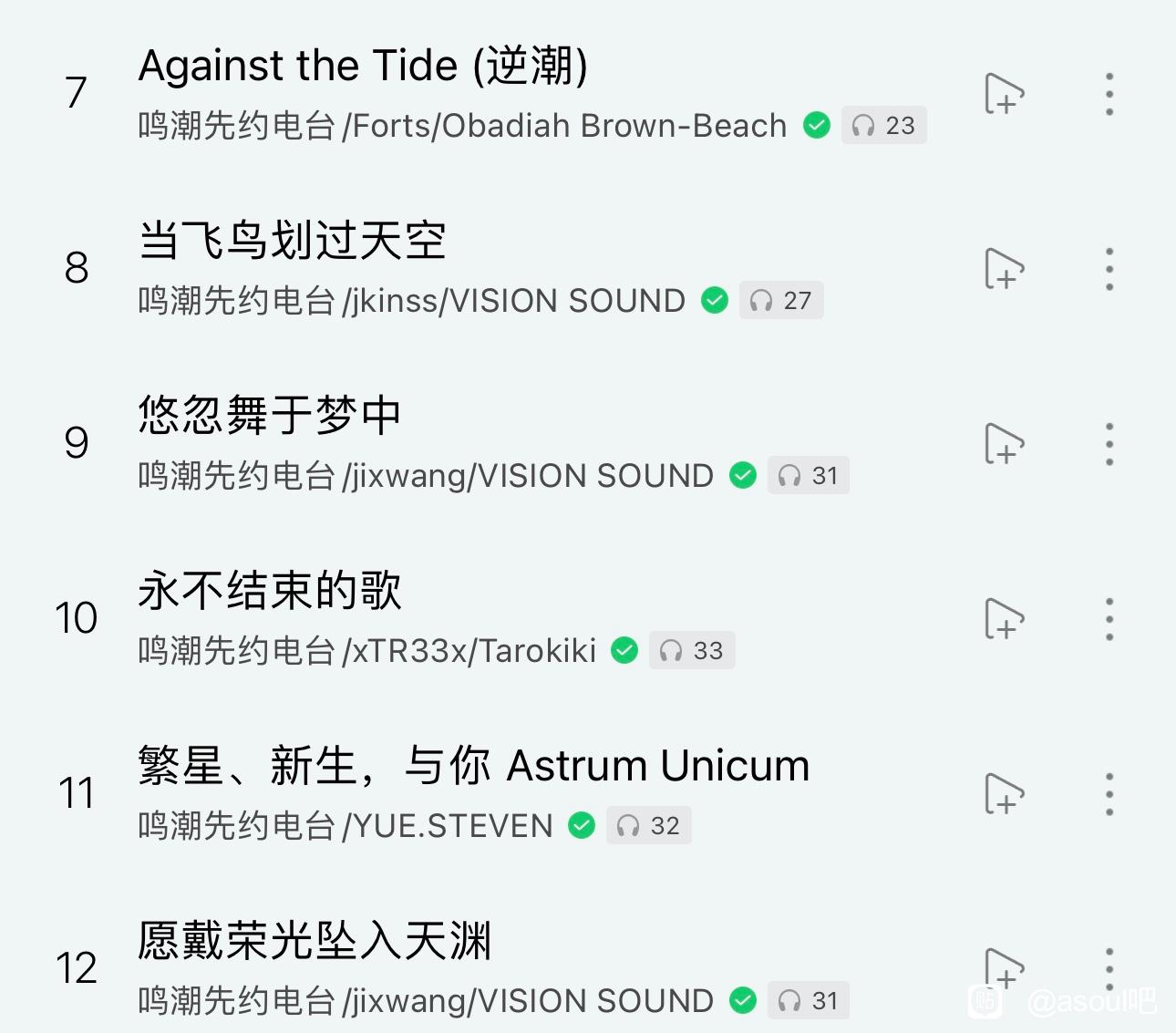The height and width of the screenshot is (1033, 1176).
Task: Start playing 永不结束的歌
Action: 270,592
